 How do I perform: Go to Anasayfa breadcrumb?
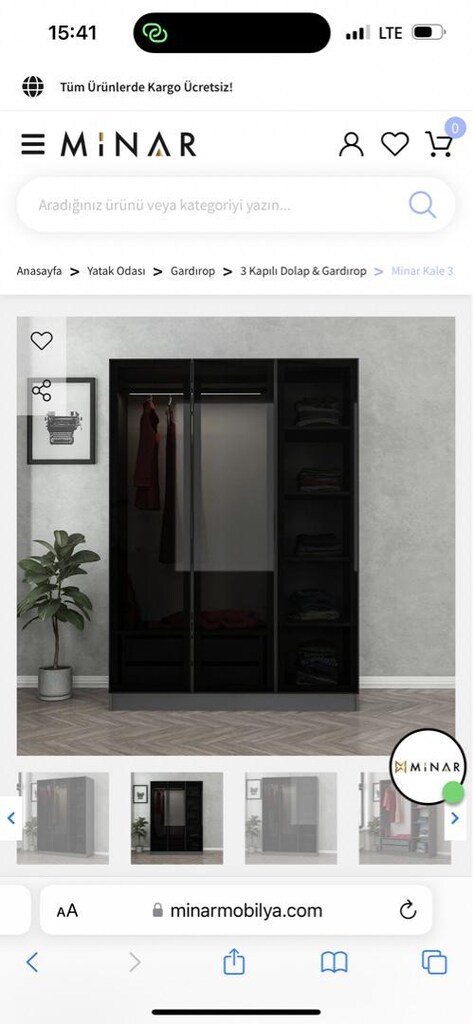point(39,271)
